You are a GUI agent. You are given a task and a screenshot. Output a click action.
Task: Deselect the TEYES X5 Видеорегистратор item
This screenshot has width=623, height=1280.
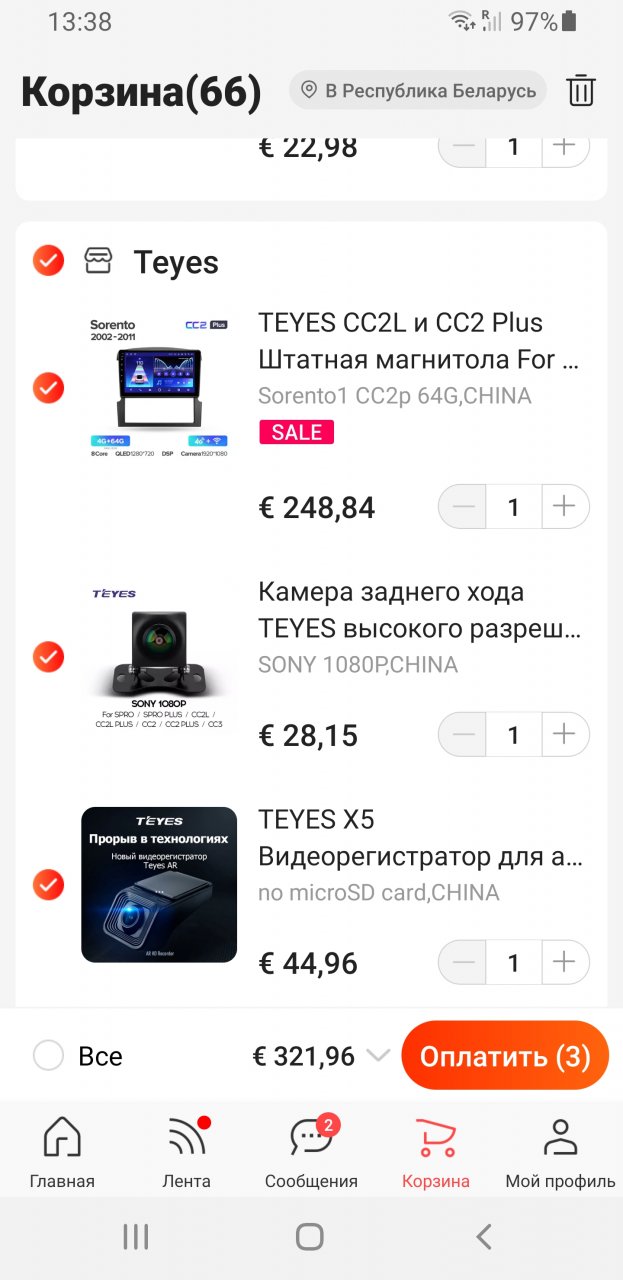(x=48, y=884)
